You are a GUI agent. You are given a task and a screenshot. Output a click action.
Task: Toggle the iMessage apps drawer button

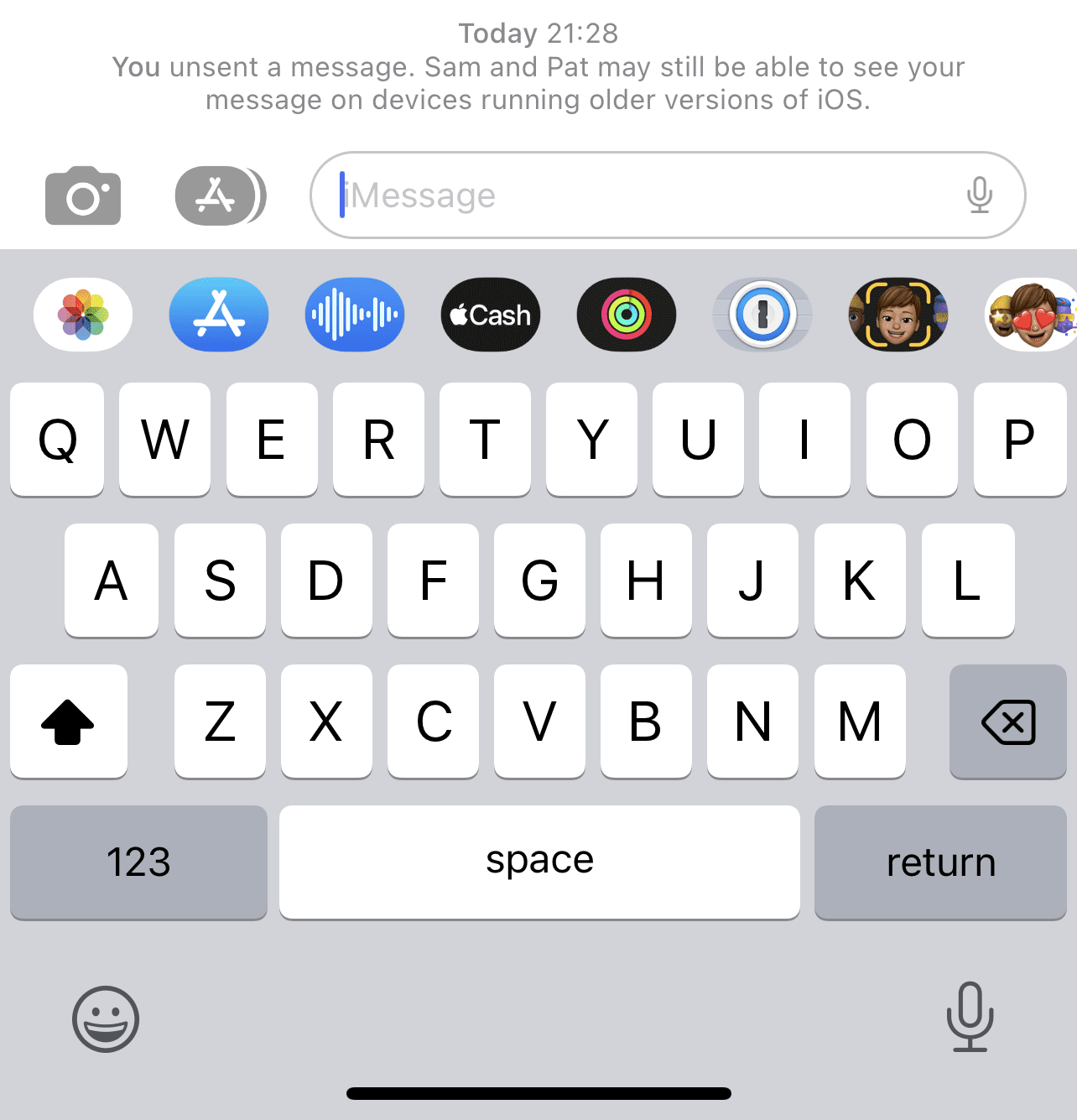pos(219,195)
